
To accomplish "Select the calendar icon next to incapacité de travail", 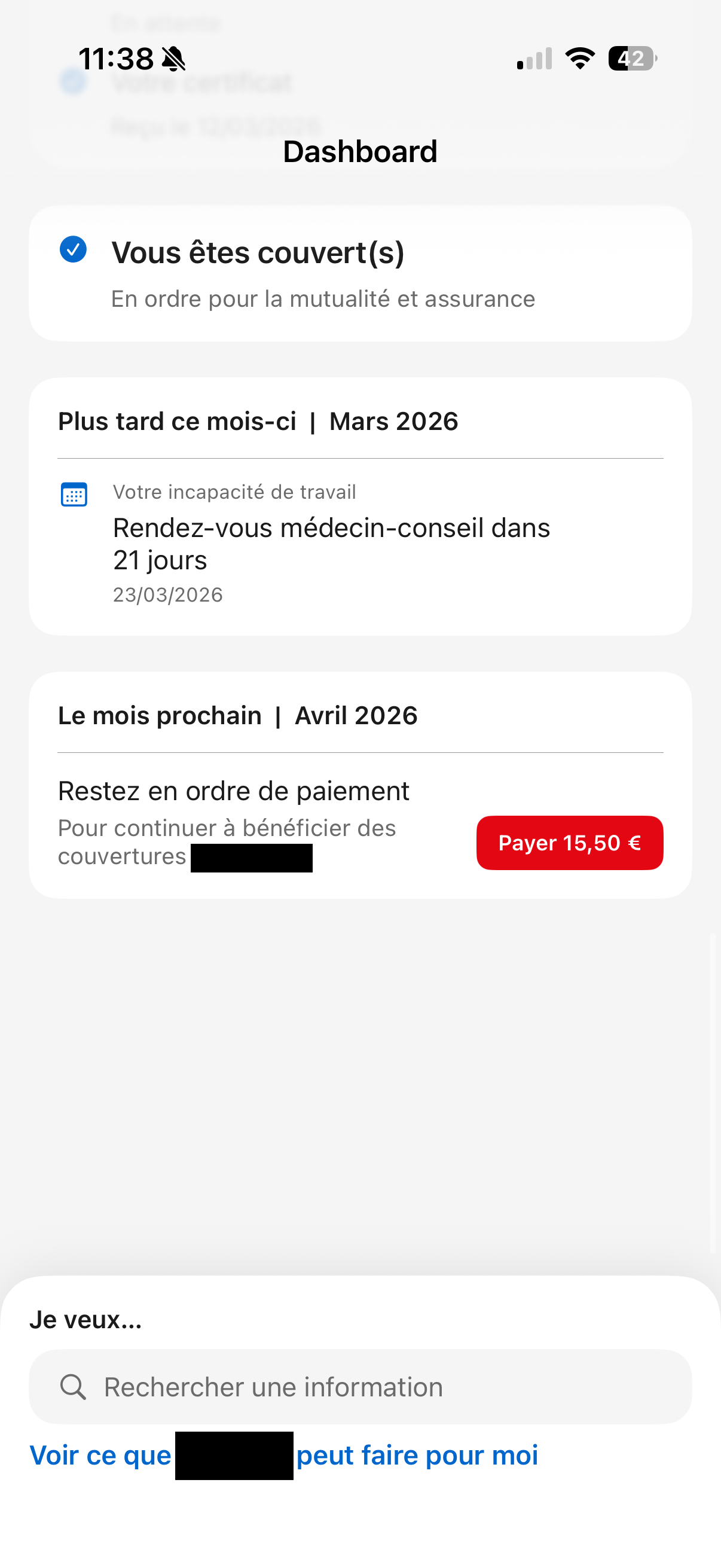I will coord(73,494).
